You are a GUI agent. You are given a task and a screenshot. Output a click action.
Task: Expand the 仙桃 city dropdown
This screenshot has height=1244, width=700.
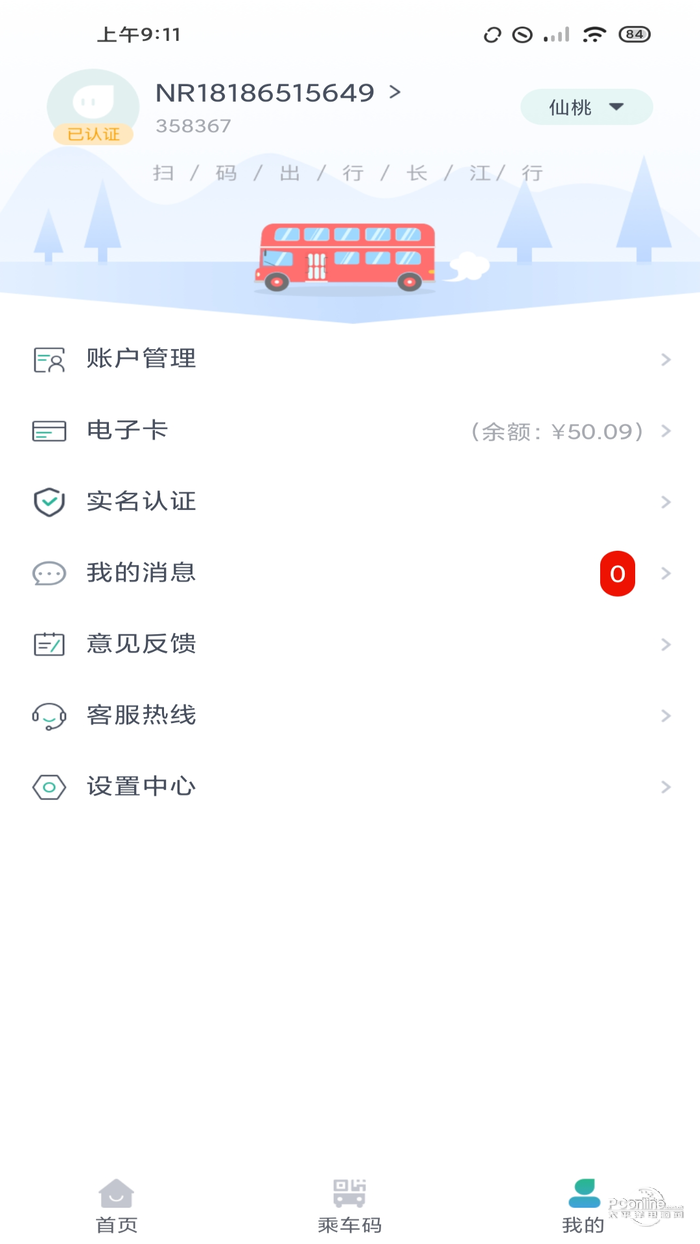(586, 107)
